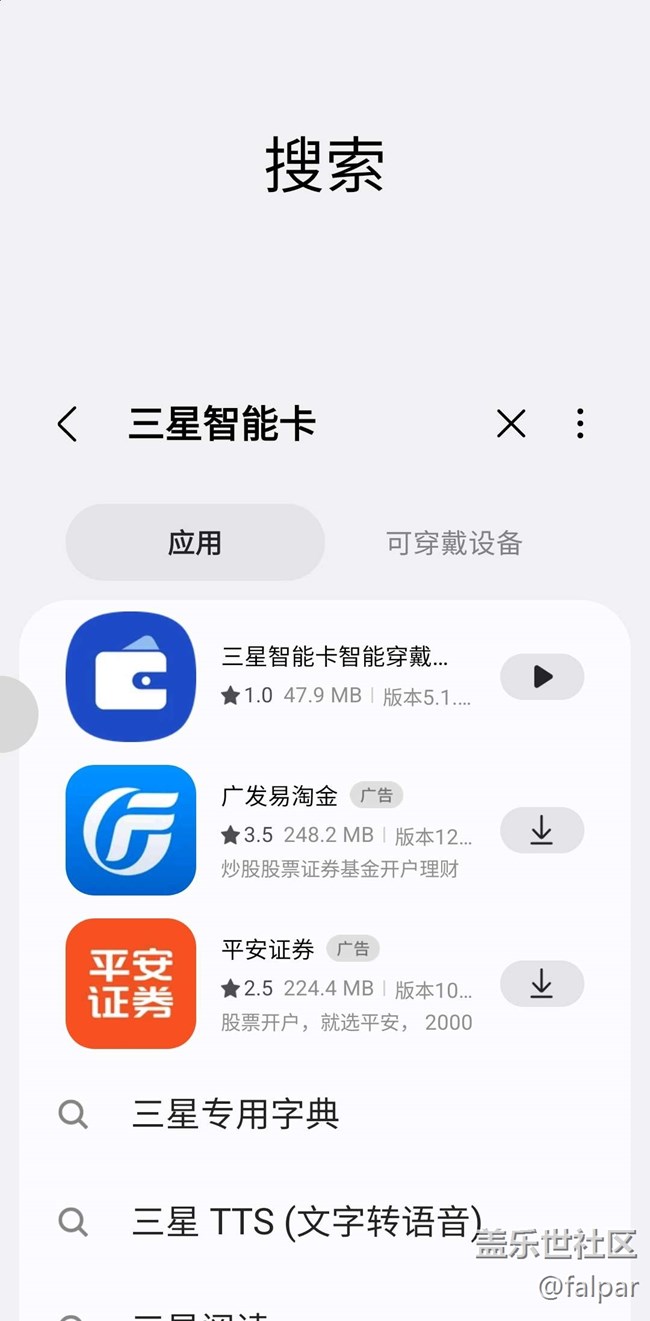The image size is (650, 1321).
Task: Open the 三星智能卡智能穿戴 app details
Action: click(270, 677)
